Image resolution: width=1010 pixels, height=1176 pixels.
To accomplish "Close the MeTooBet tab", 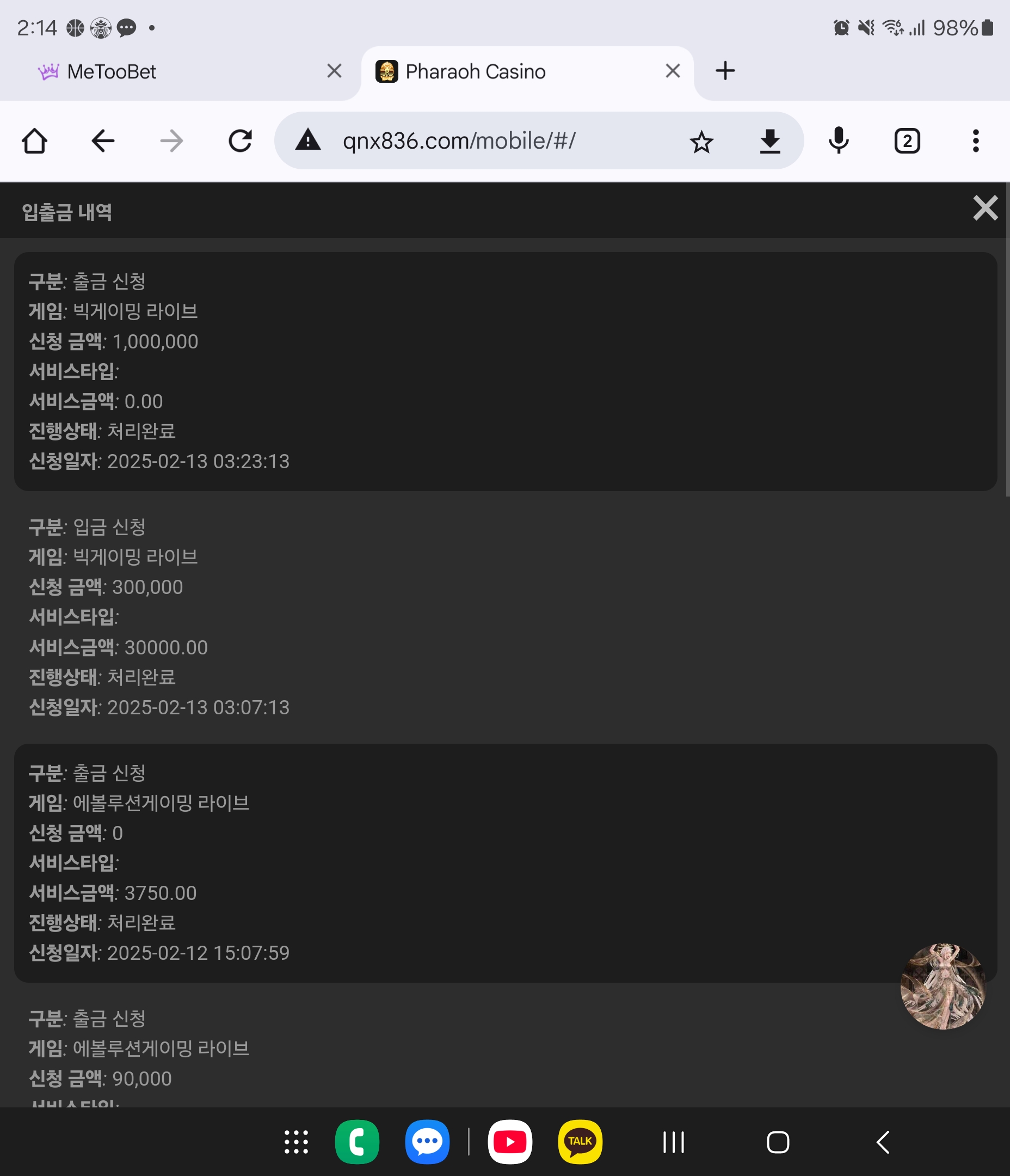I will point(334,71).
